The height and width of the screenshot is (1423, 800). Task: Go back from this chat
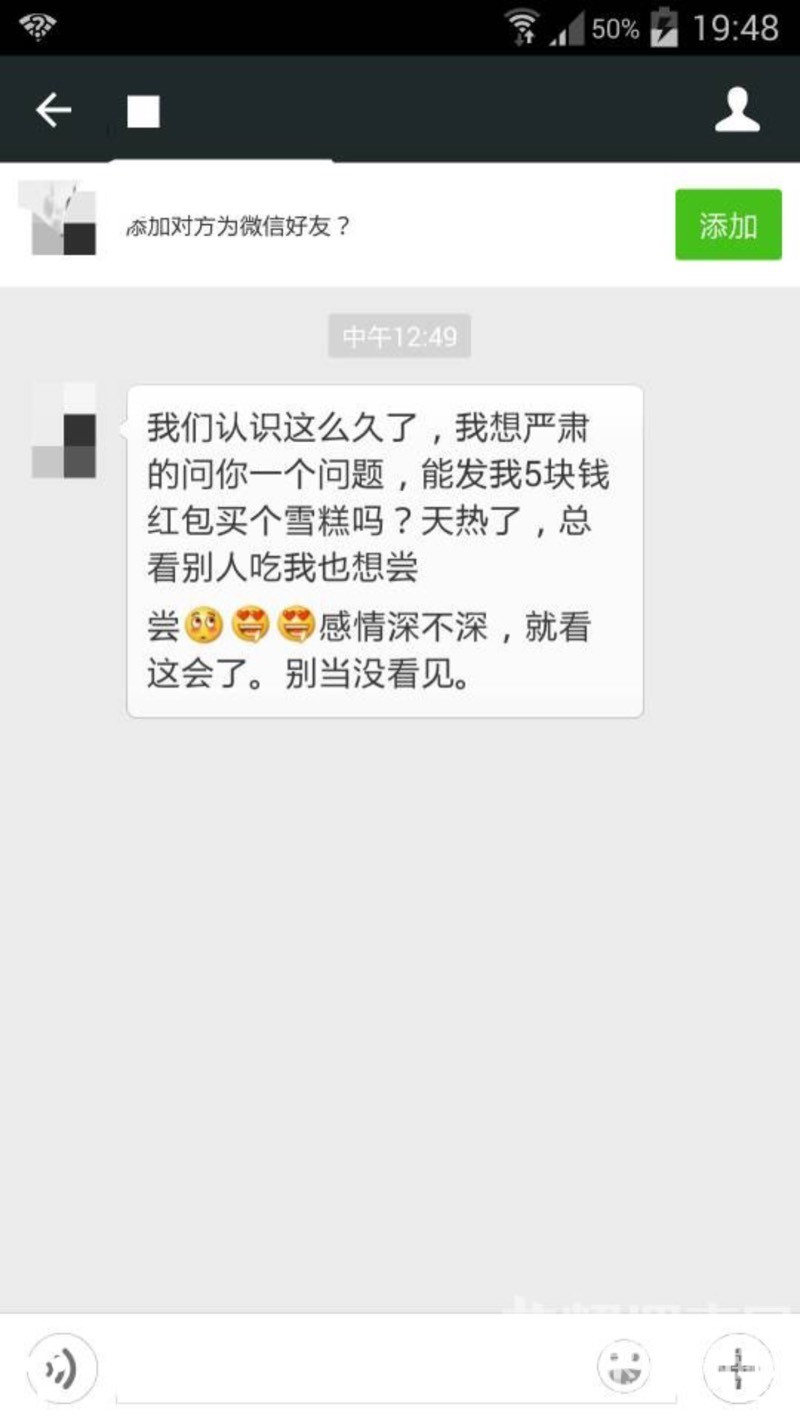click(54, 110)
